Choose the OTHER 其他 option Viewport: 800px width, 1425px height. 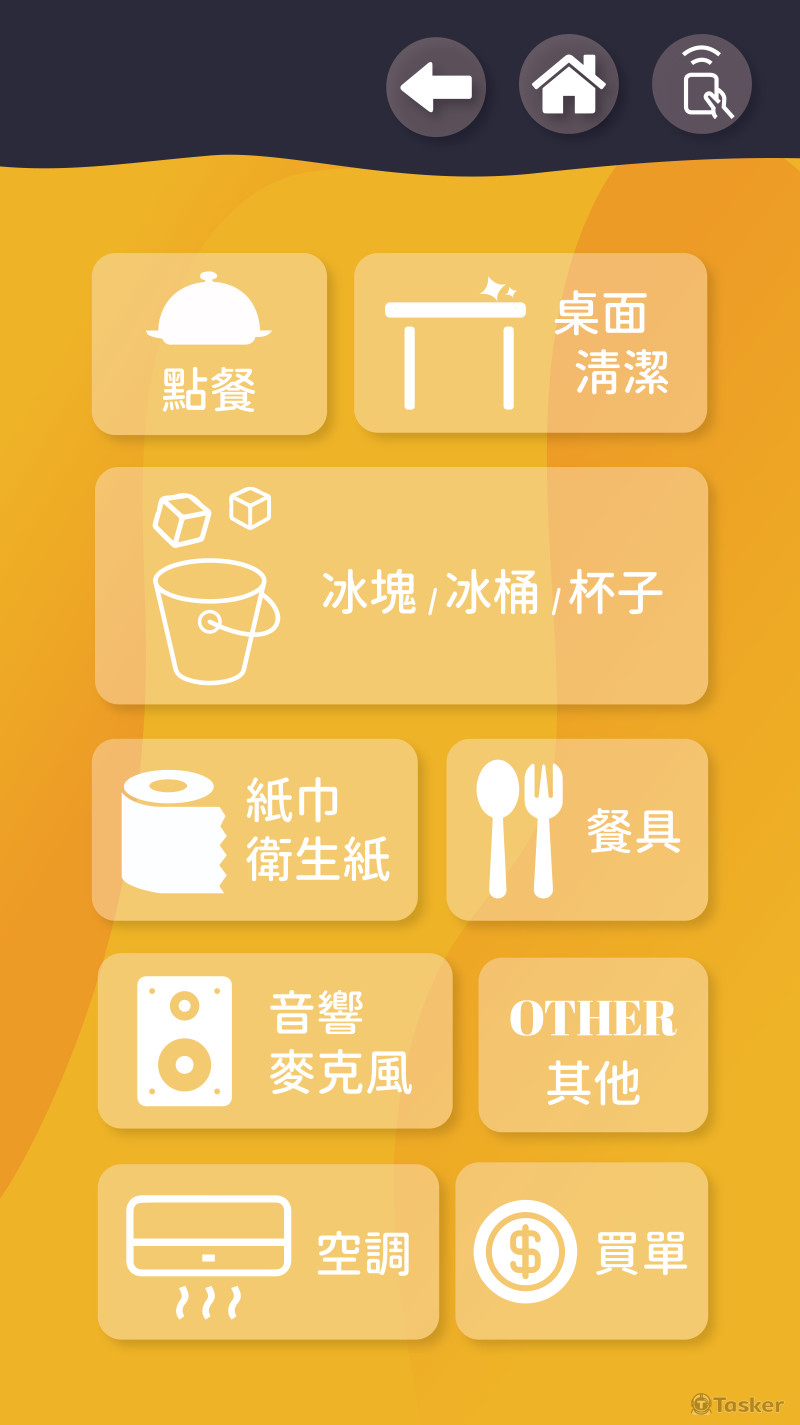click(x=593, y=1045)
